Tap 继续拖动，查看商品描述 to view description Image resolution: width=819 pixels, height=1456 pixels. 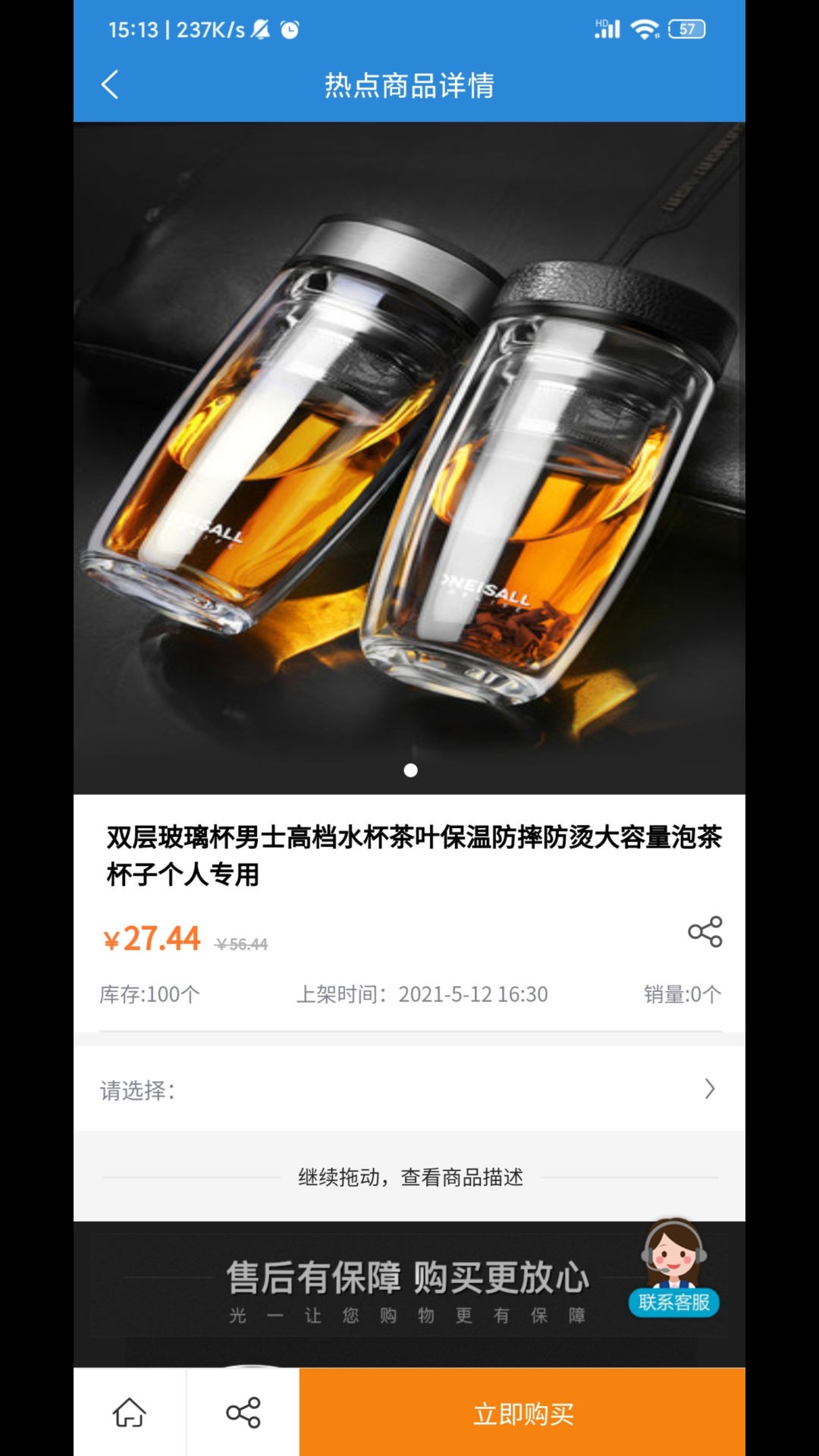coord(409,1178)
